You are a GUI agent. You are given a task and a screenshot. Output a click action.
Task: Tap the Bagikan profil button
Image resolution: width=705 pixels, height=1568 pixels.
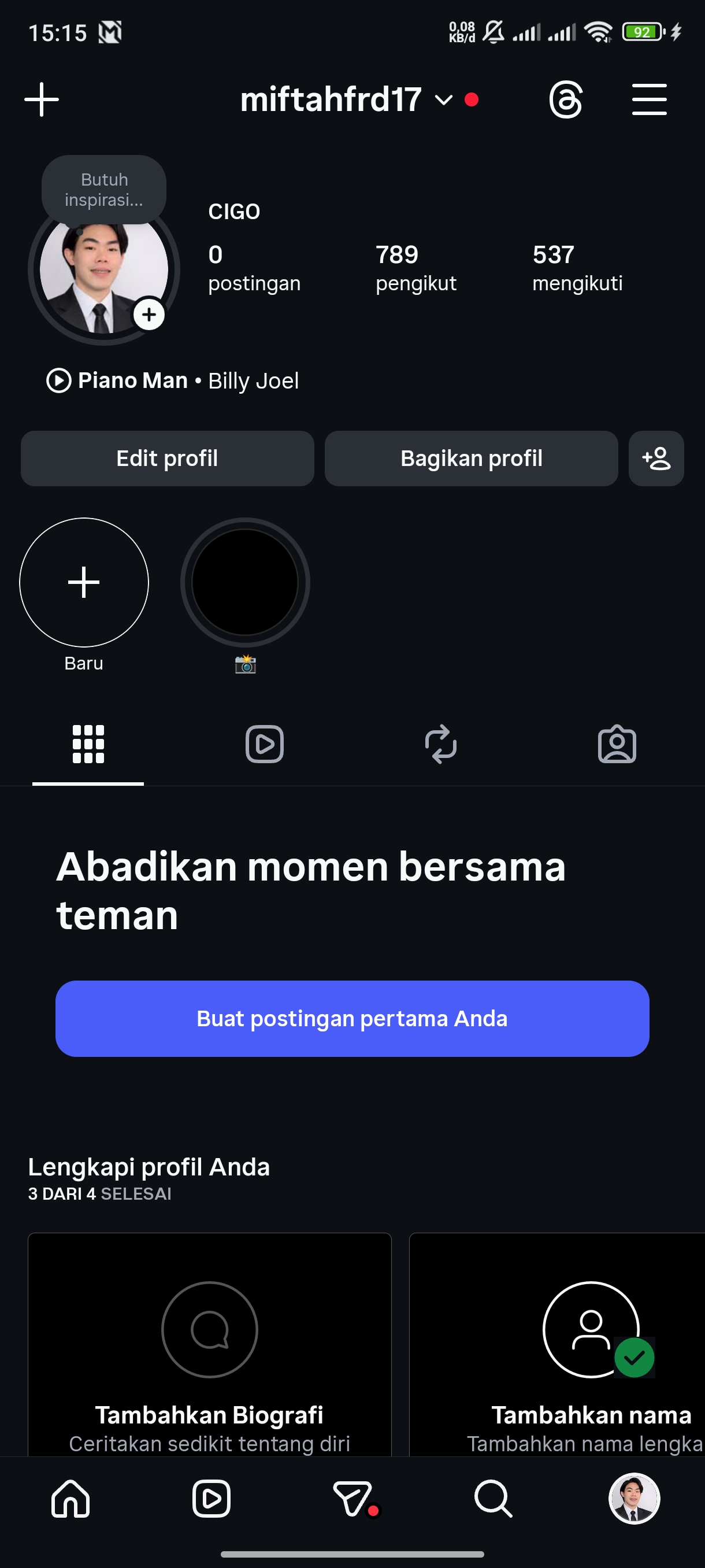tap(471, 458)
